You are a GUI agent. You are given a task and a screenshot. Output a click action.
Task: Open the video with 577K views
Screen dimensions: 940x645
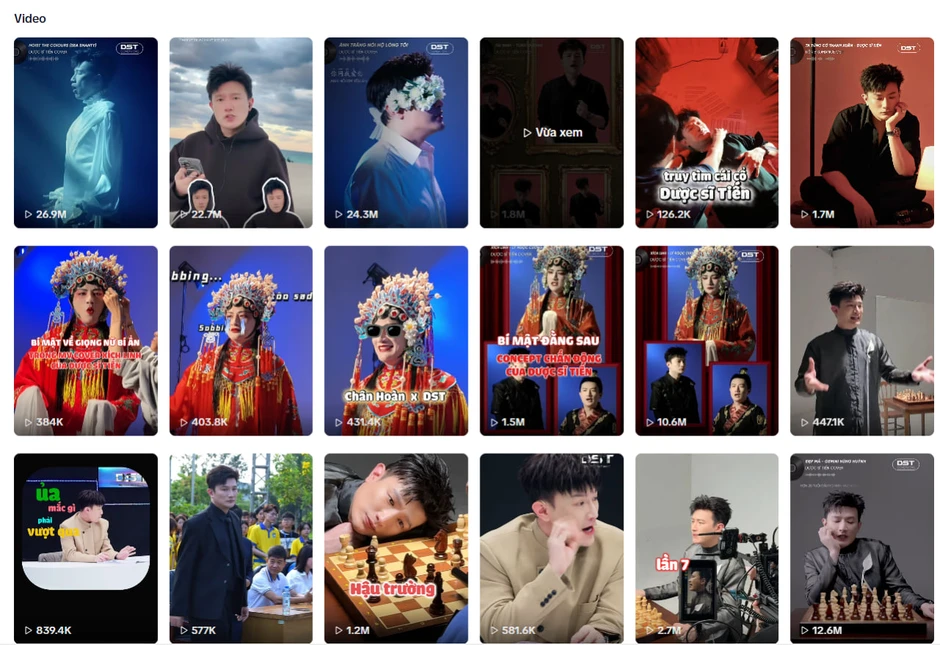pos(241,548)
